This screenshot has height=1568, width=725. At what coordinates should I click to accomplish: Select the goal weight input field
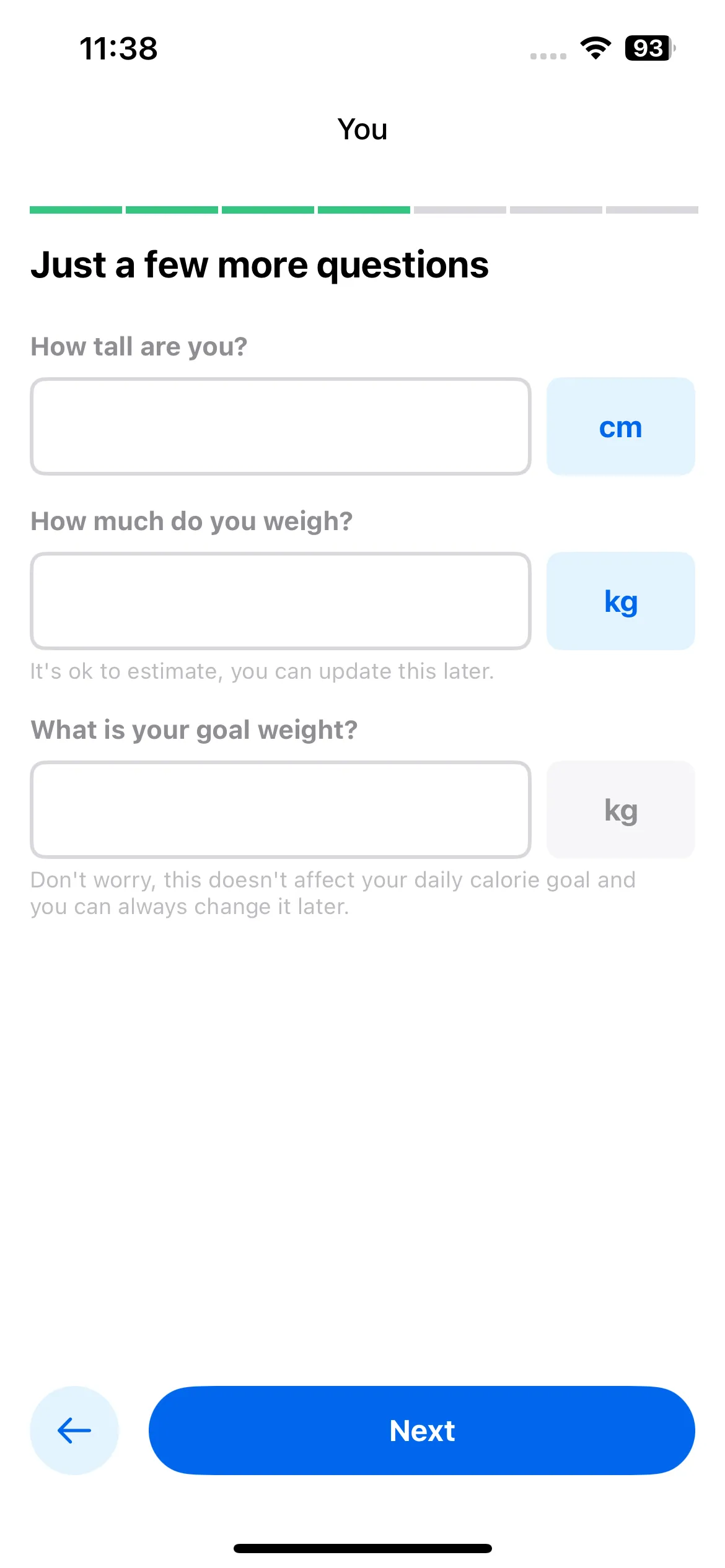coord(281,810)
